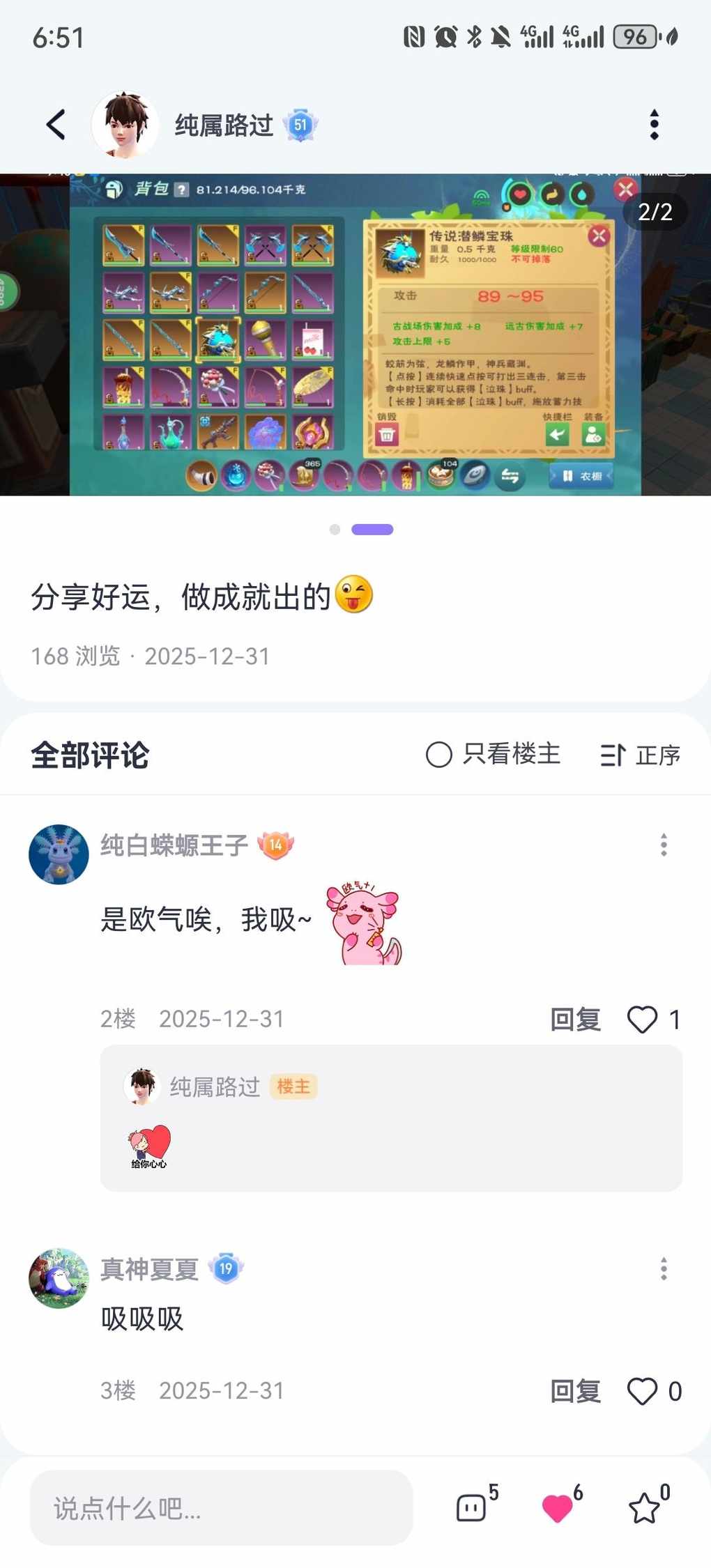
Task: Open more options on 真神夏夏's comment
Action: pos(664,1268)
